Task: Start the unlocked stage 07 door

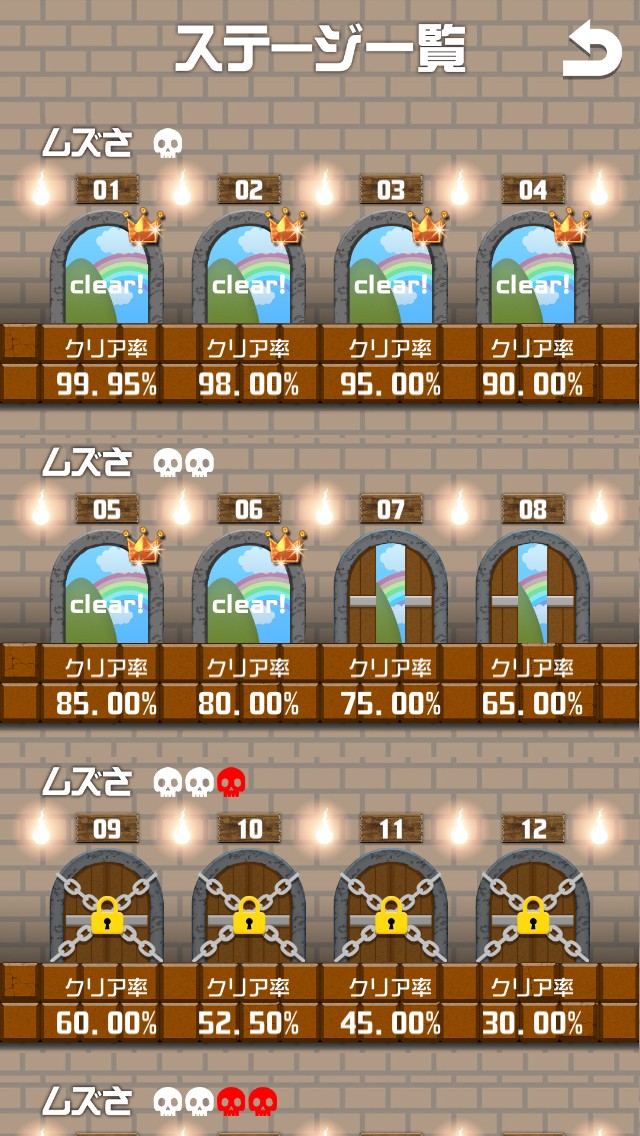Action: click(x=391, y=587)
